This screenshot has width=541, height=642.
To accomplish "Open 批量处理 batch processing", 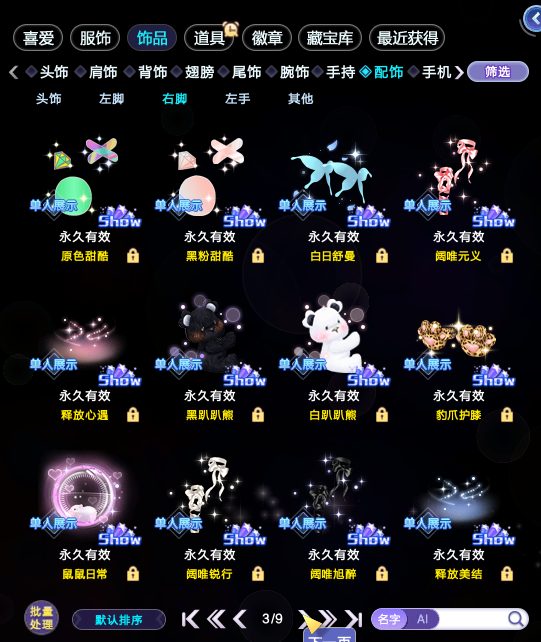I will click(41, 618).
